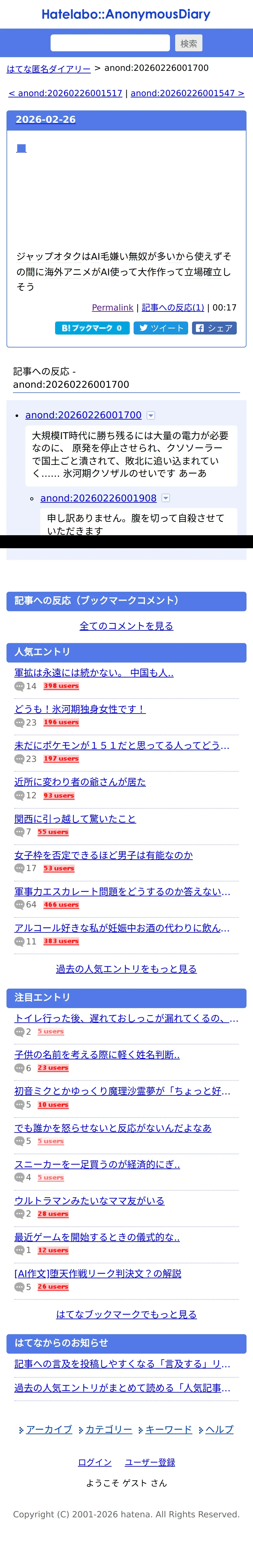253x1568 pixels.
Task: Tap the 検索 search button
Action: [189, 43]
